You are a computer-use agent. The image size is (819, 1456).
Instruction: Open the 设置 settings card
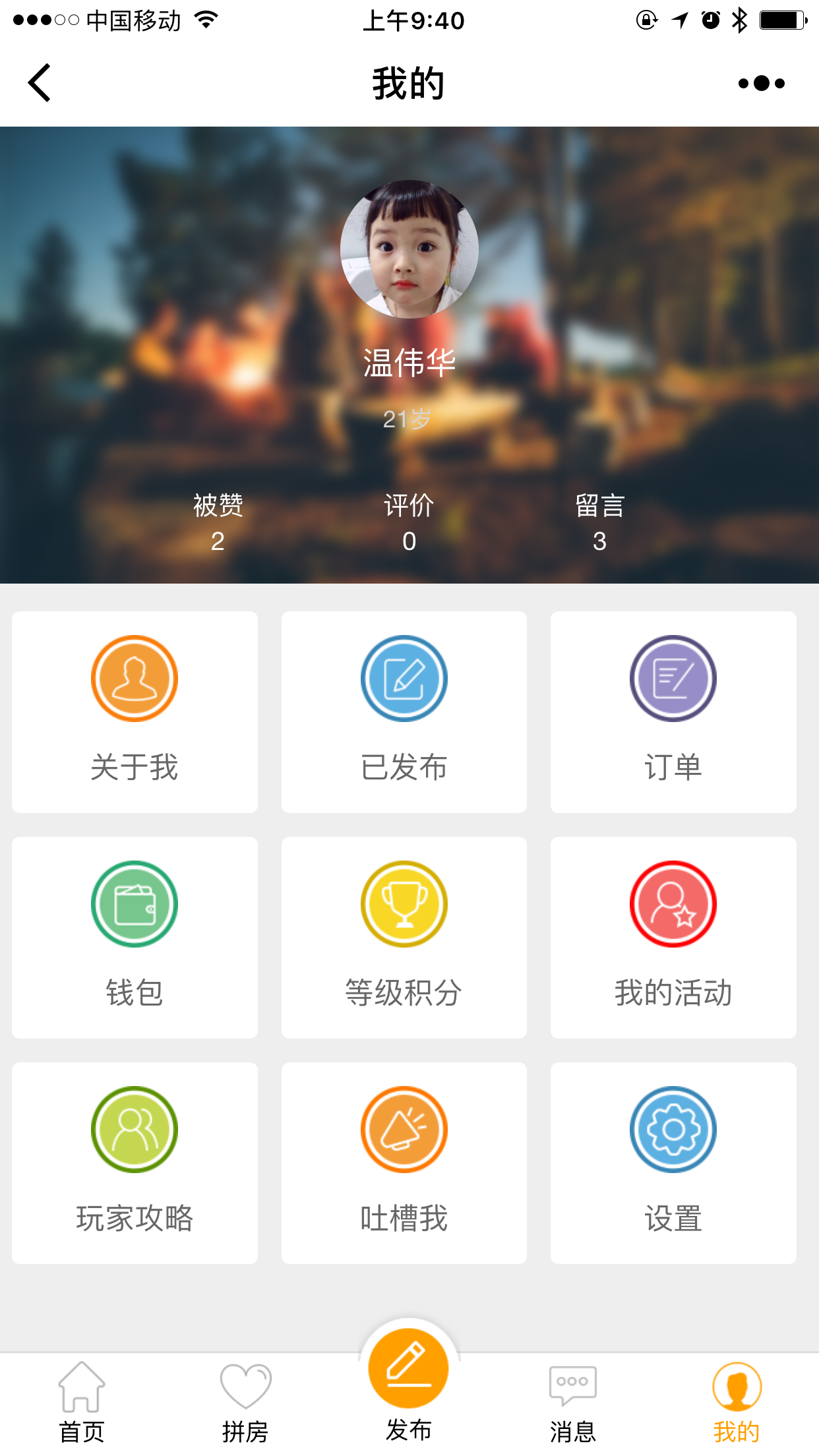pyautogui.click(x=673, y=1163)
